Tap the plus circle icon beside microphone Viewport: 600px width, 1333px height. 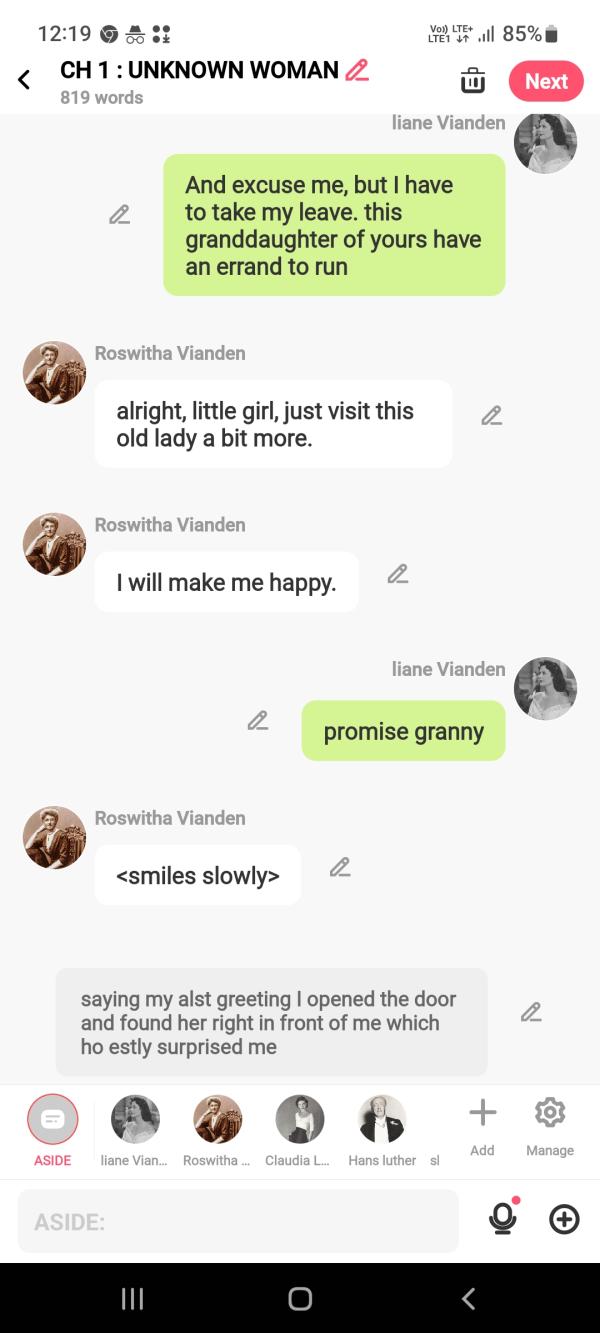(x=564, y=1219)
